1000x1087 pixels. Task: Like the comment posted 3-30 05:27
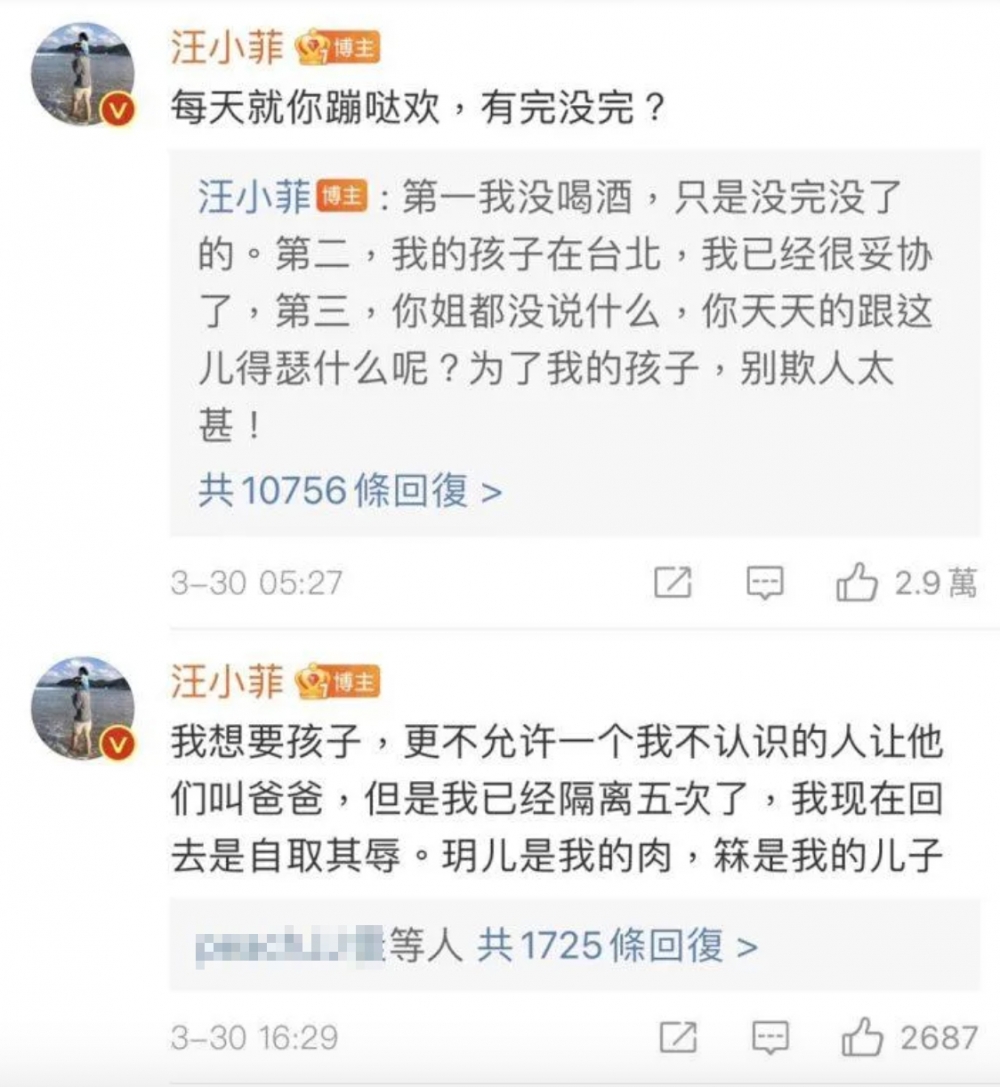(x=856, y=584)
